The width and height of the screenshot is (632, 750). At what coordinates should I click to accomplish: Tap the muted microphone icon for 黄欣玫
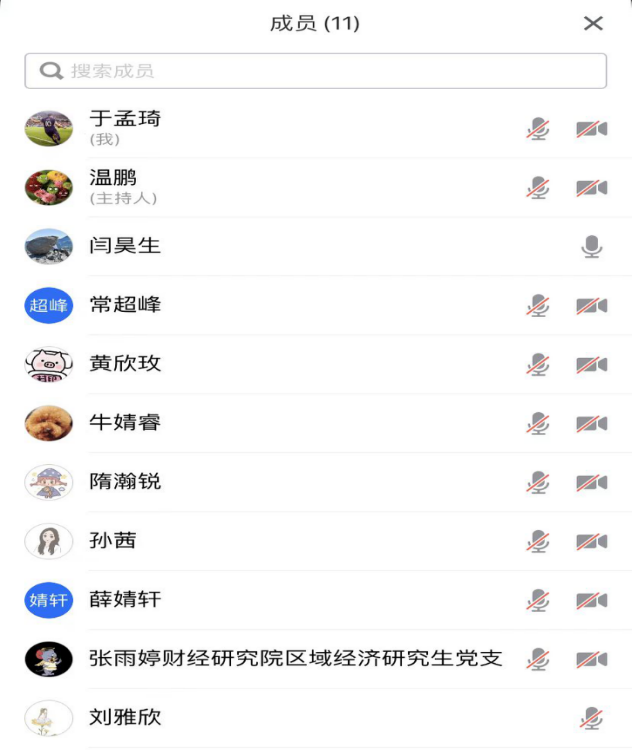(538, 364)
